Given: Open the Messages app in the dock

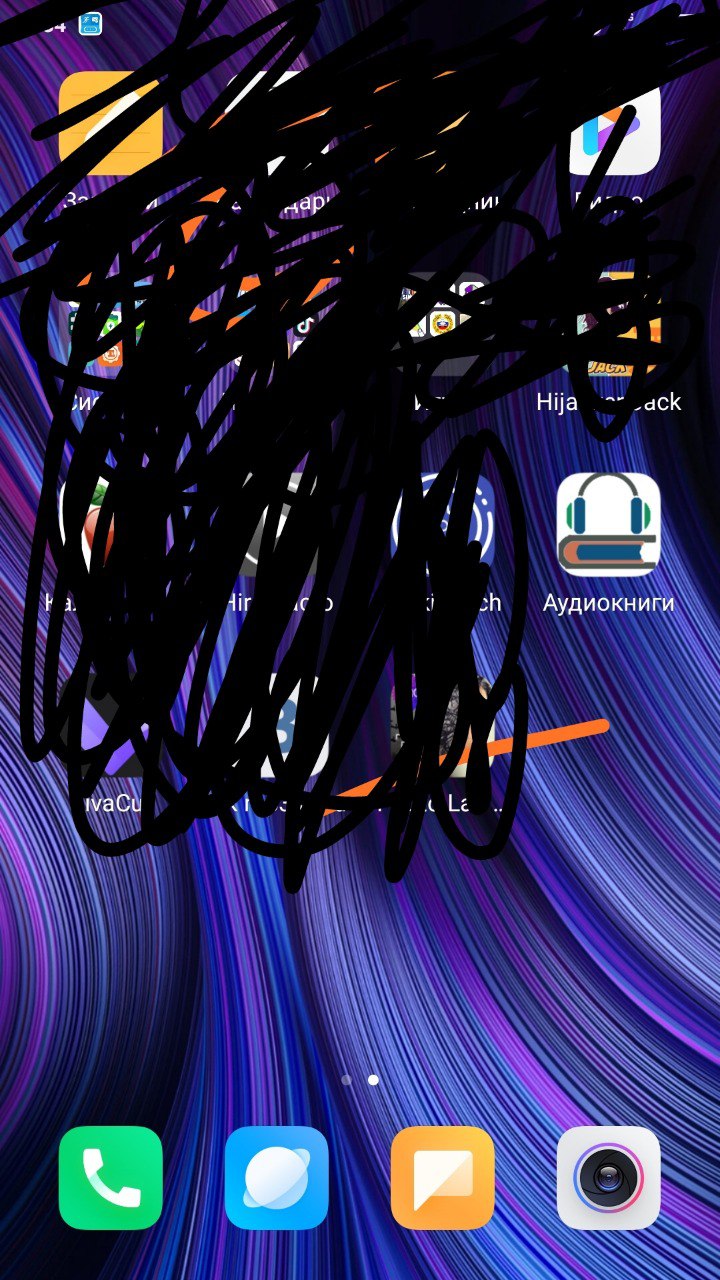Looking at the screenshot, I should click(443, 1177).
